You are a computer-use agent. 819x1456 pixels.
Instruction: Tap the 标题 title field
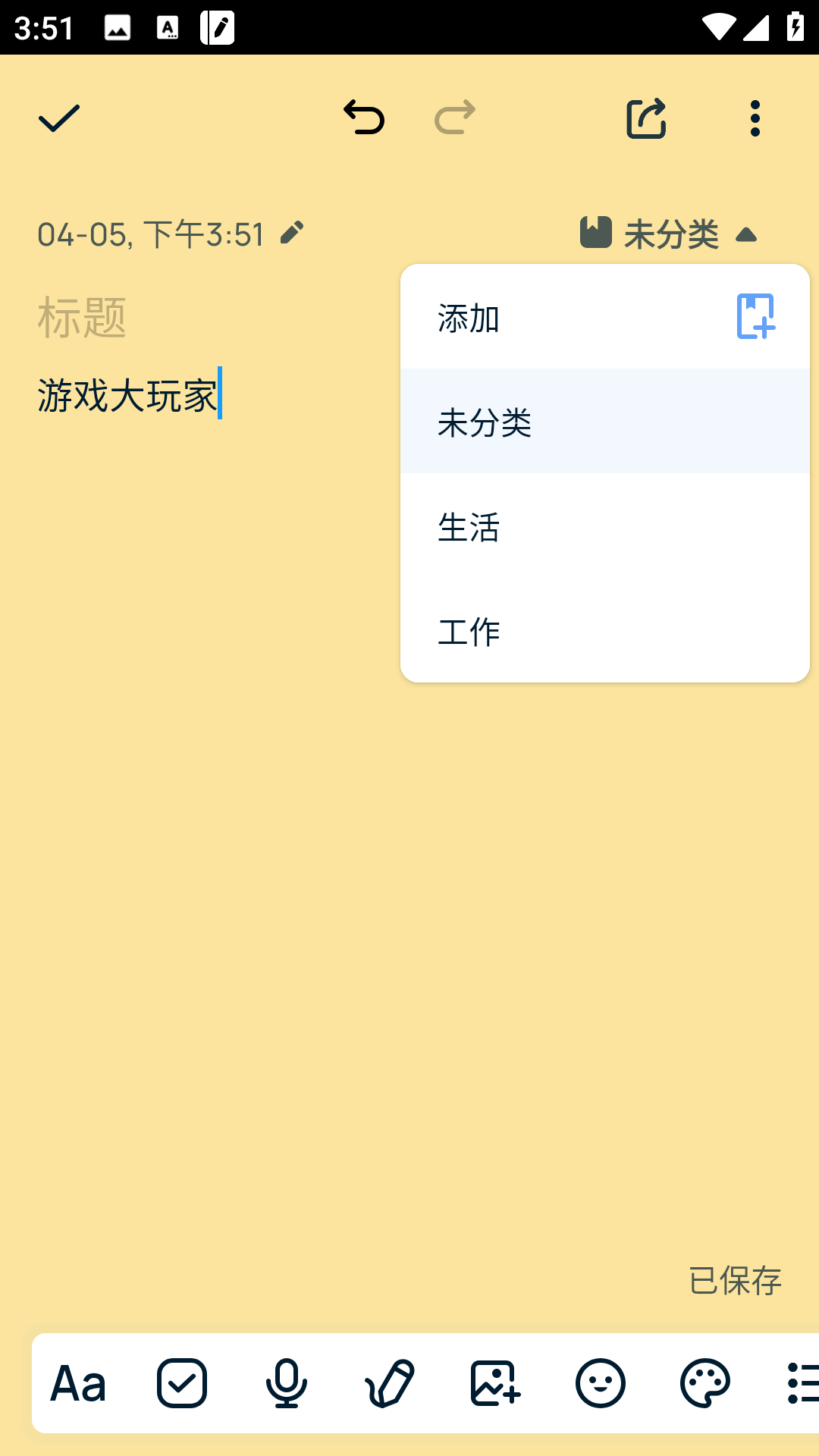(82, 317)
